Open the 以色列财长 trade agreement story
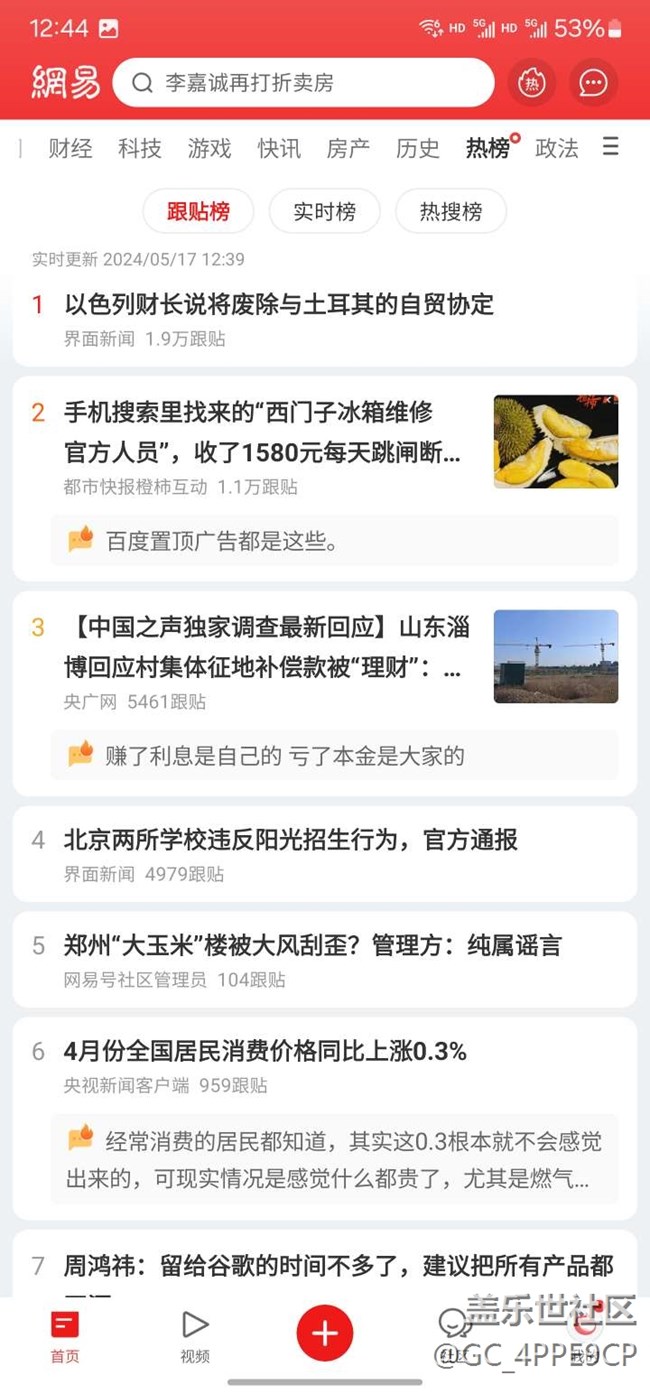 coord(279,304)
